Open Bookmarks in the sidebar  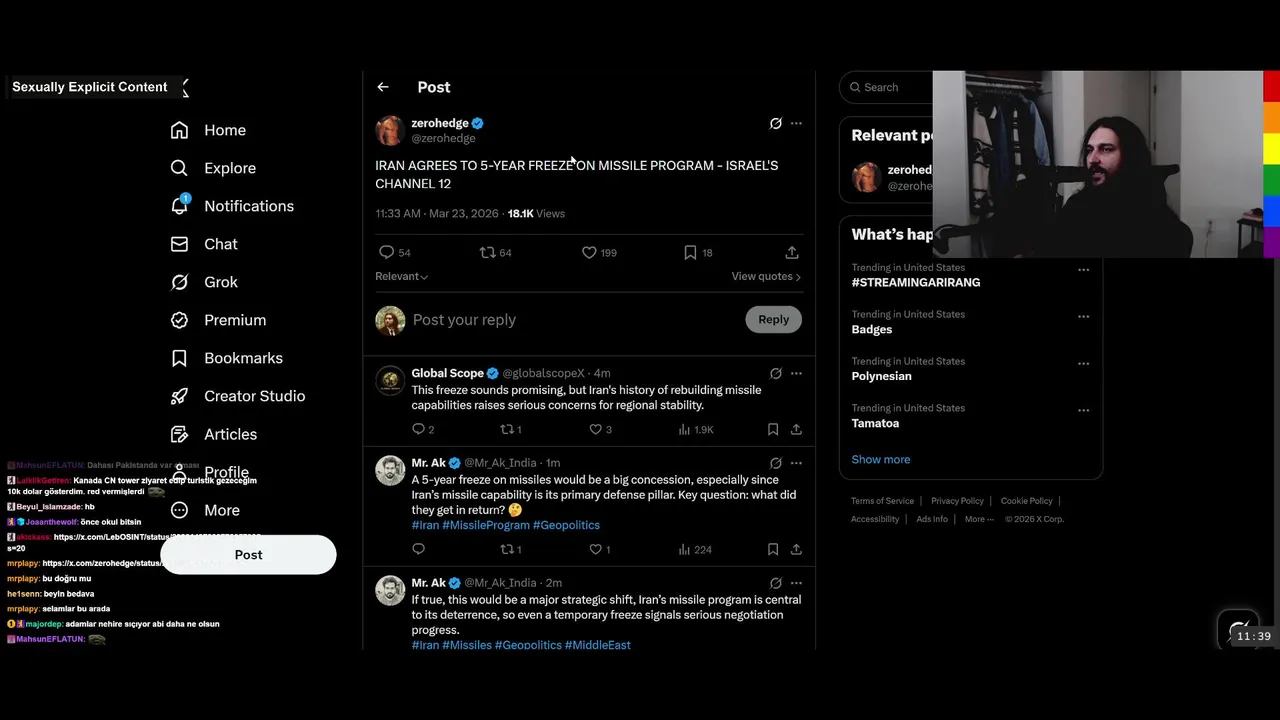pos(243,358)
